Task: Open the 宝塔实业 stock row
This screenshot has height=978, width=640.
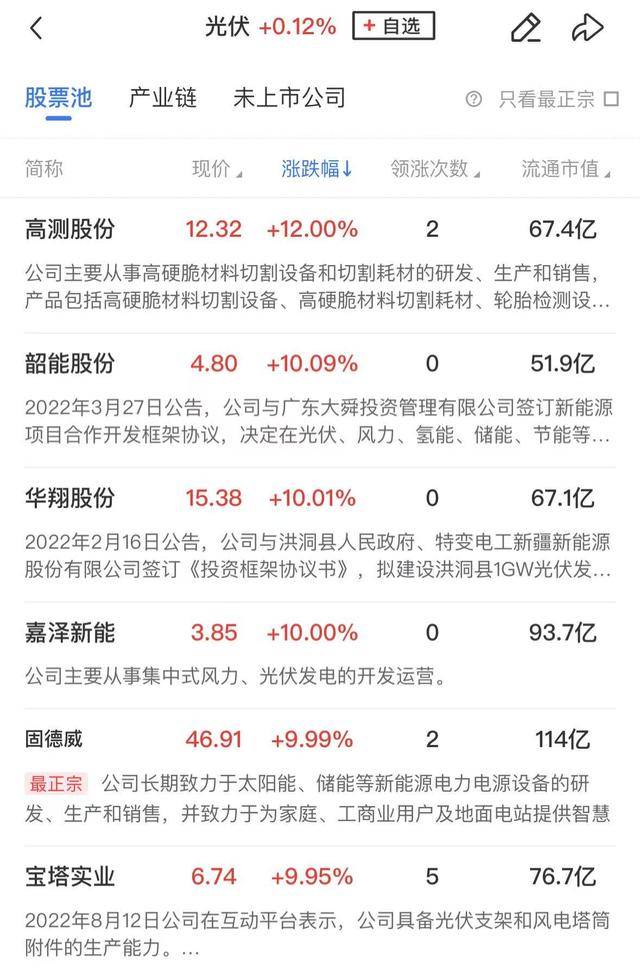Action: pos(70,877)
